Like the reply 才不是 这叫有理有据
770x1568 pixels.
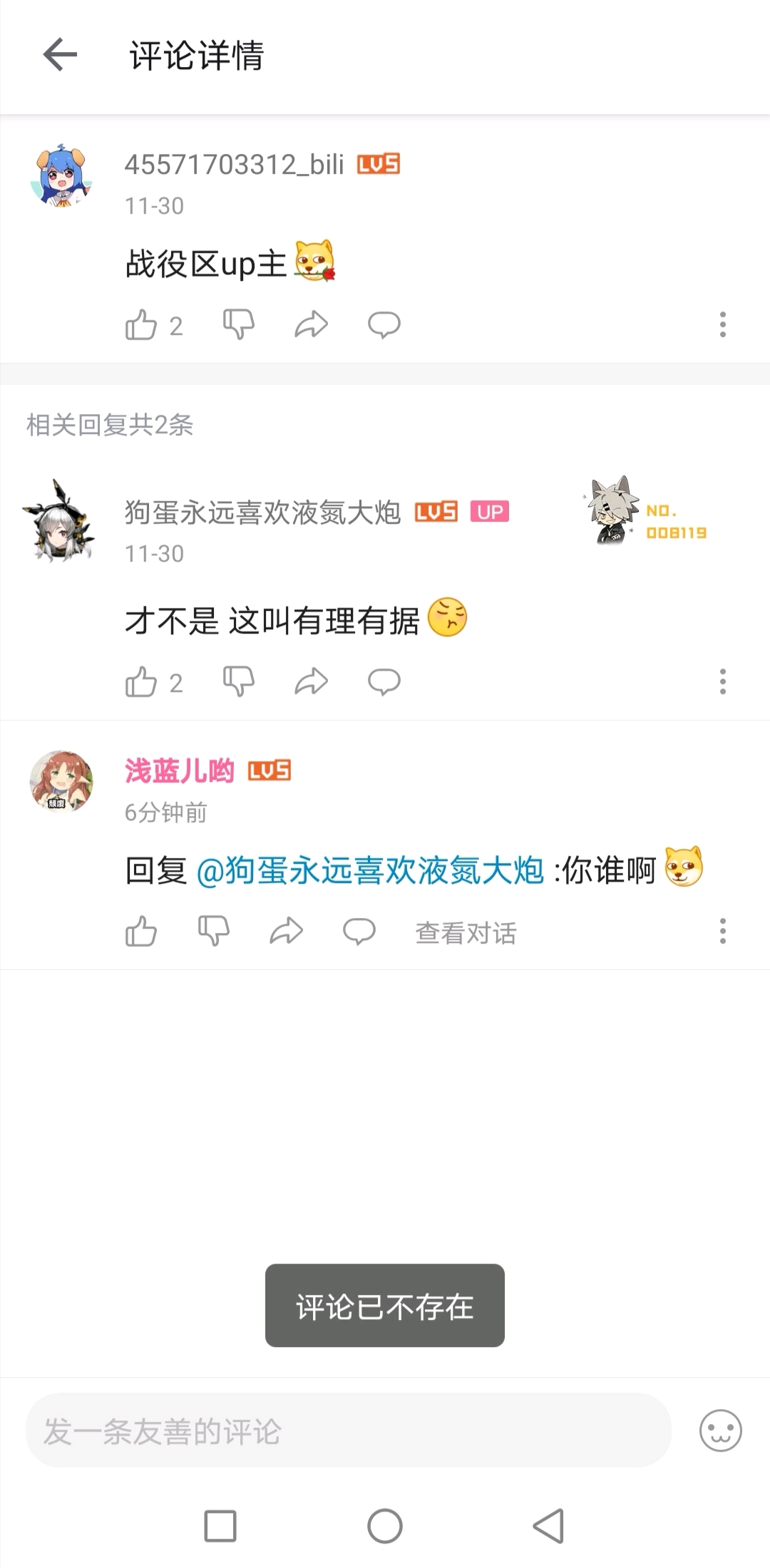[x=141, y=682]
